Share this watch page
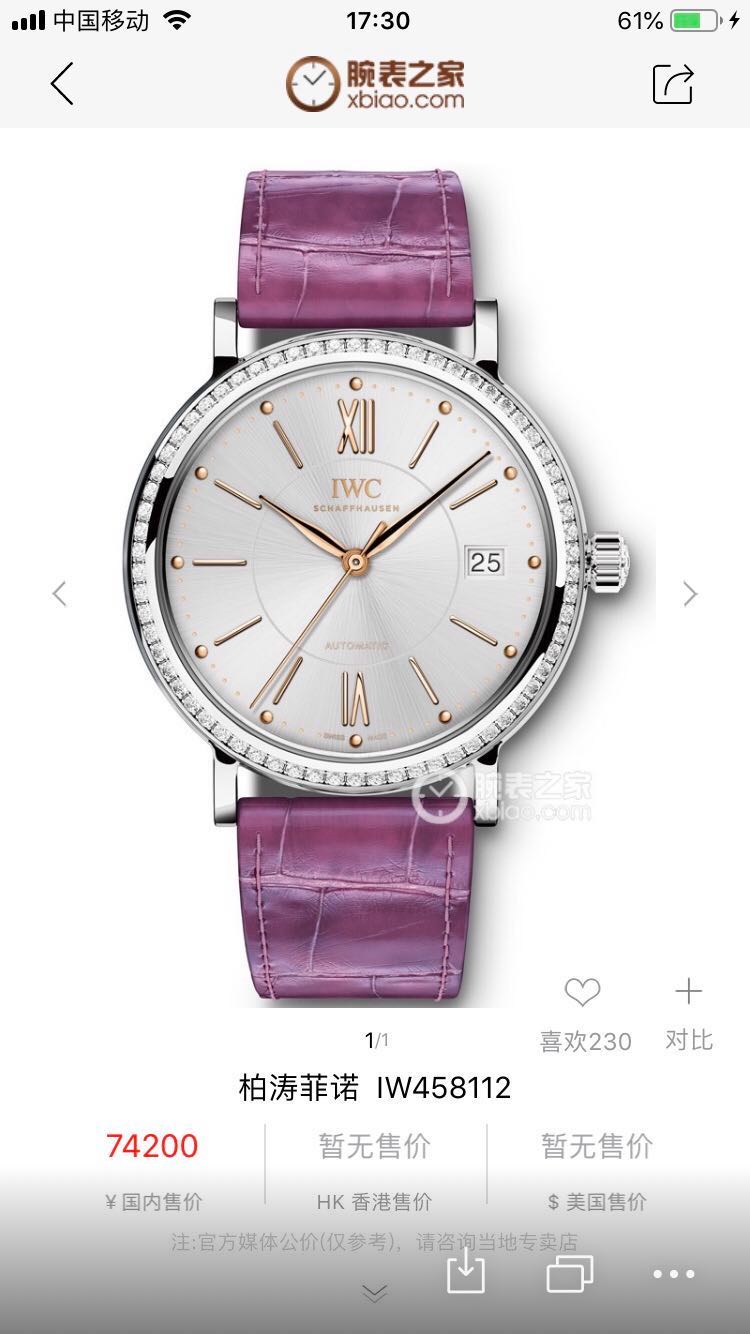750x1334 pixels. tap(673, 84)
